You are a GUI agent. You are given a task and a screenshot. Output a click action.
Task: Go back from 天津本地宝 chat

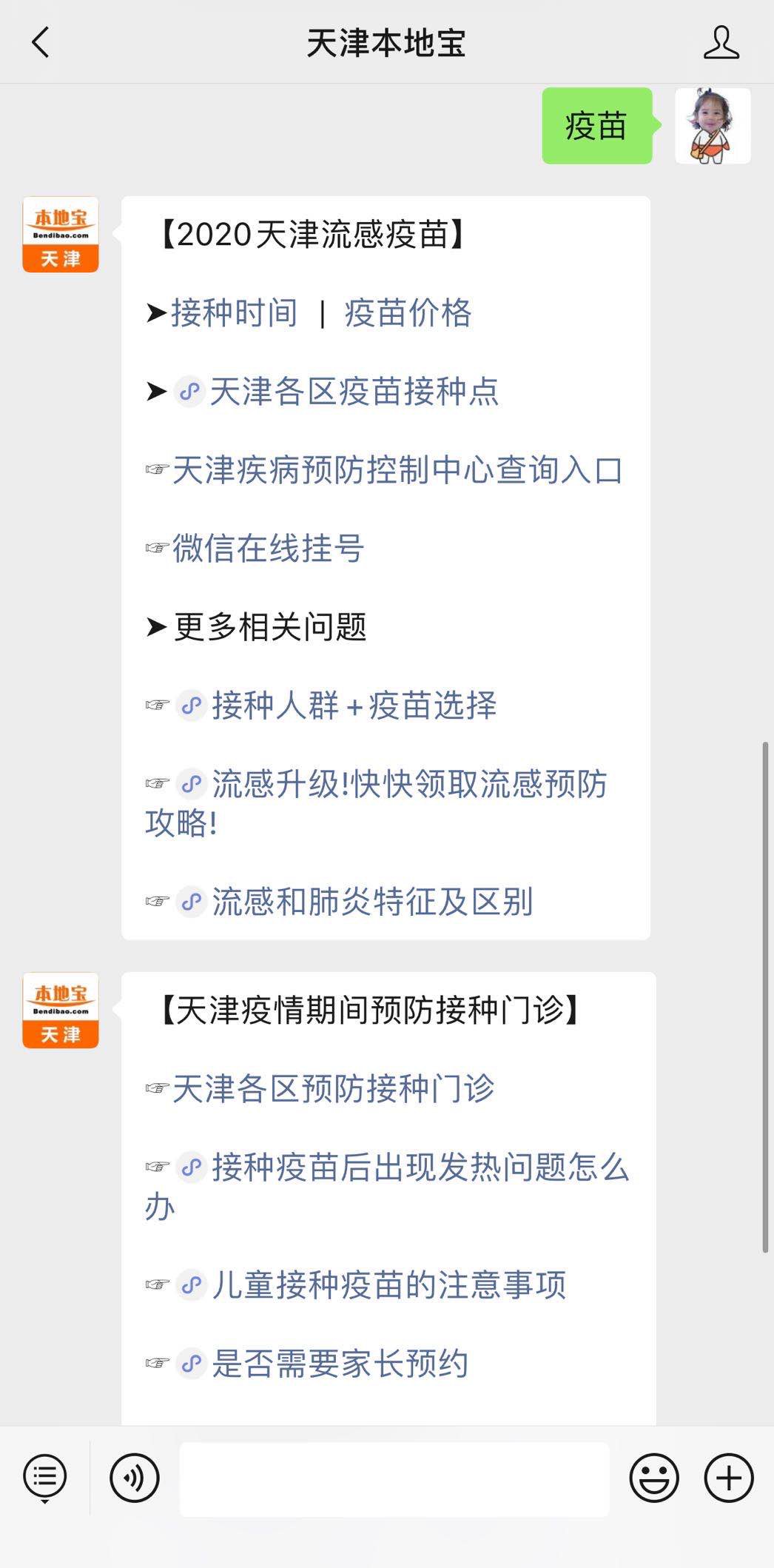pyautogui.click(x=41, y=42)
